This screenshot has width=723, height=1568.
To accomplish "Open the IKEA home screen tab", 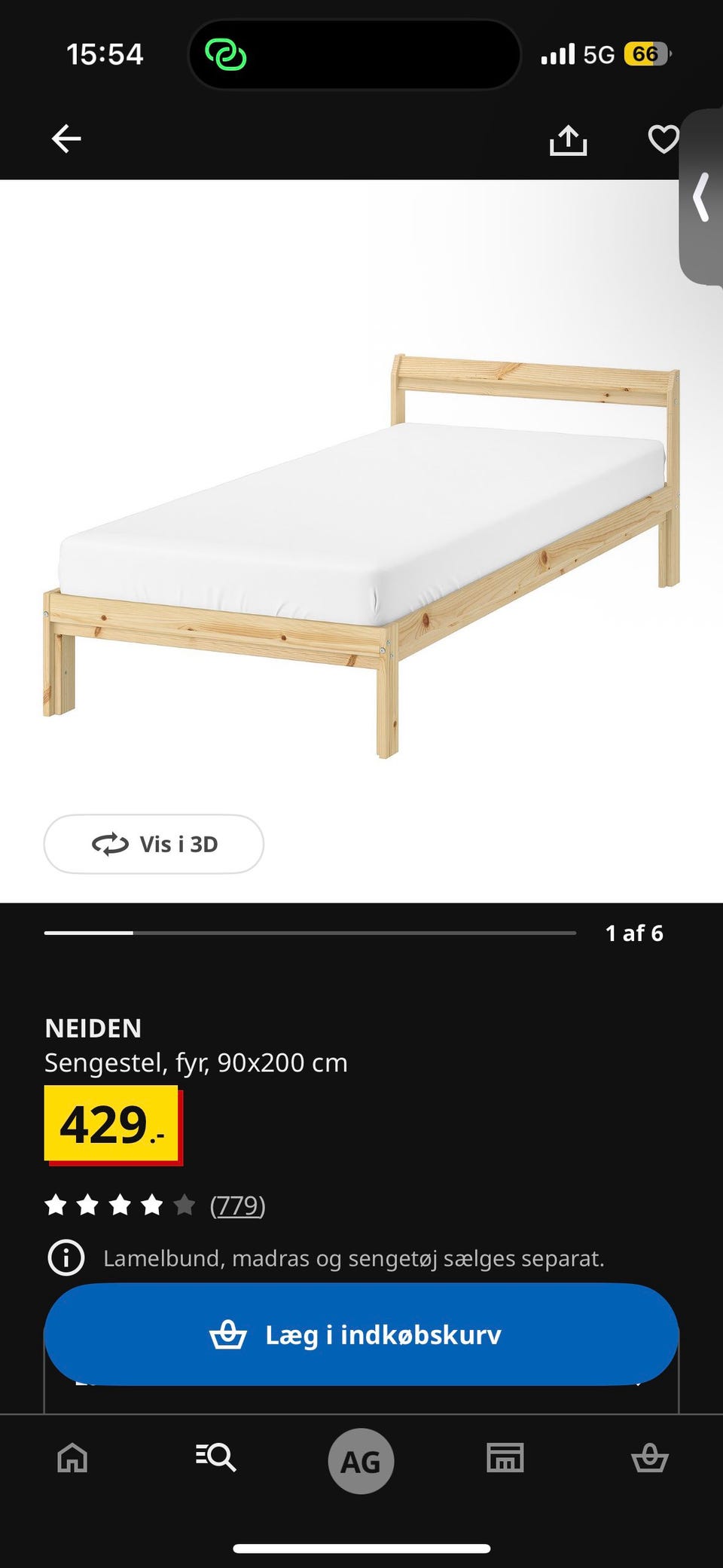I will [71, 1459].
